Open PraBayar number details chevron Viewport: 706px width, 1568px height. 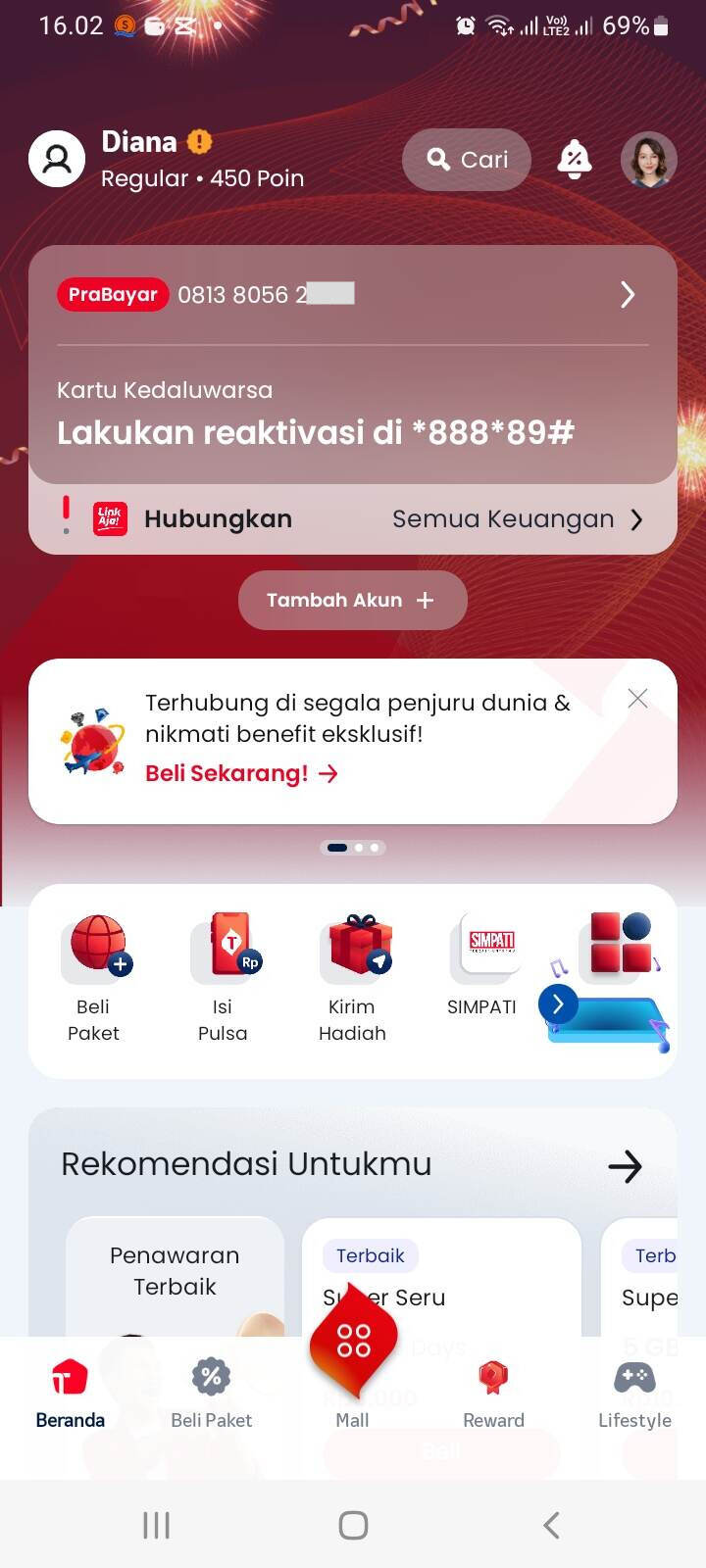coord(628,294)
